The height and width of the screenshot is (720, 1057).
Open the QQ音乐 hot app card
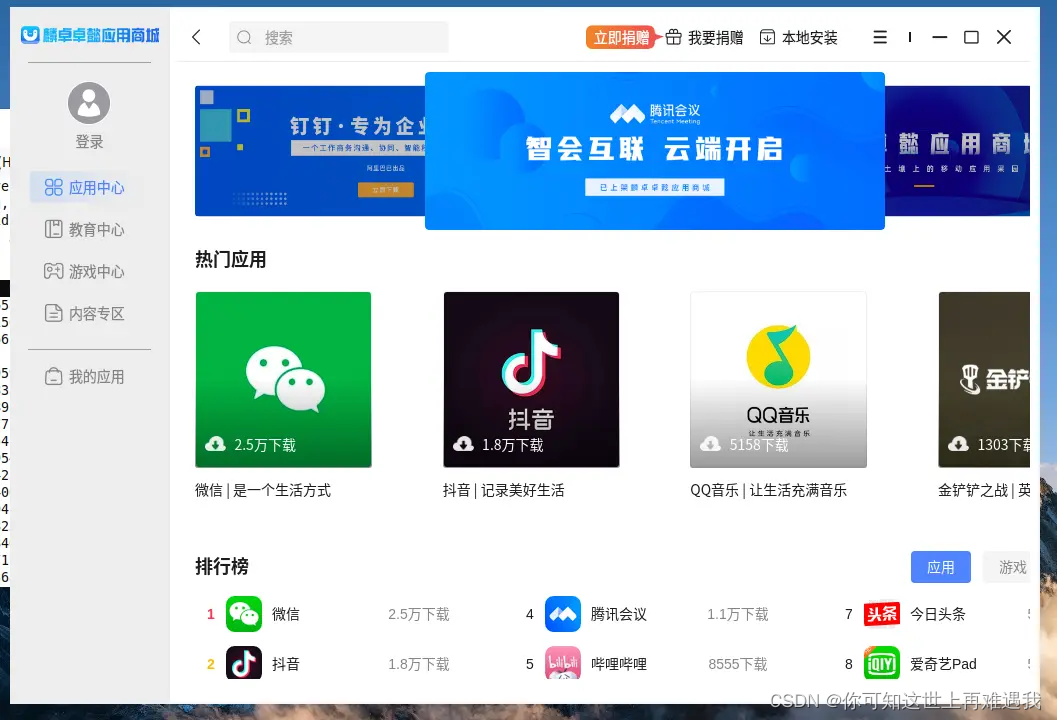[778, 380]
